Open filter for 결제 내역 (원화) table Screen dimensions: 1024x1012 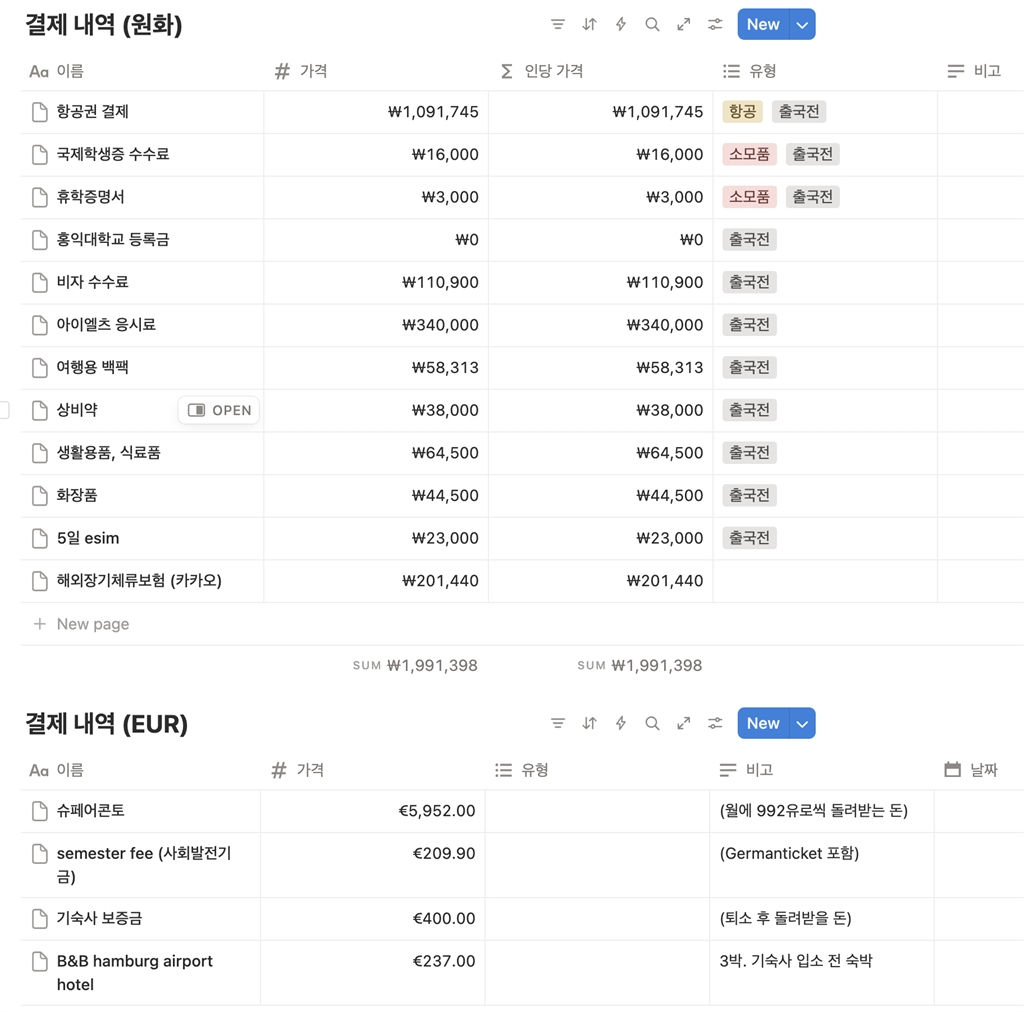pos(558,25)
